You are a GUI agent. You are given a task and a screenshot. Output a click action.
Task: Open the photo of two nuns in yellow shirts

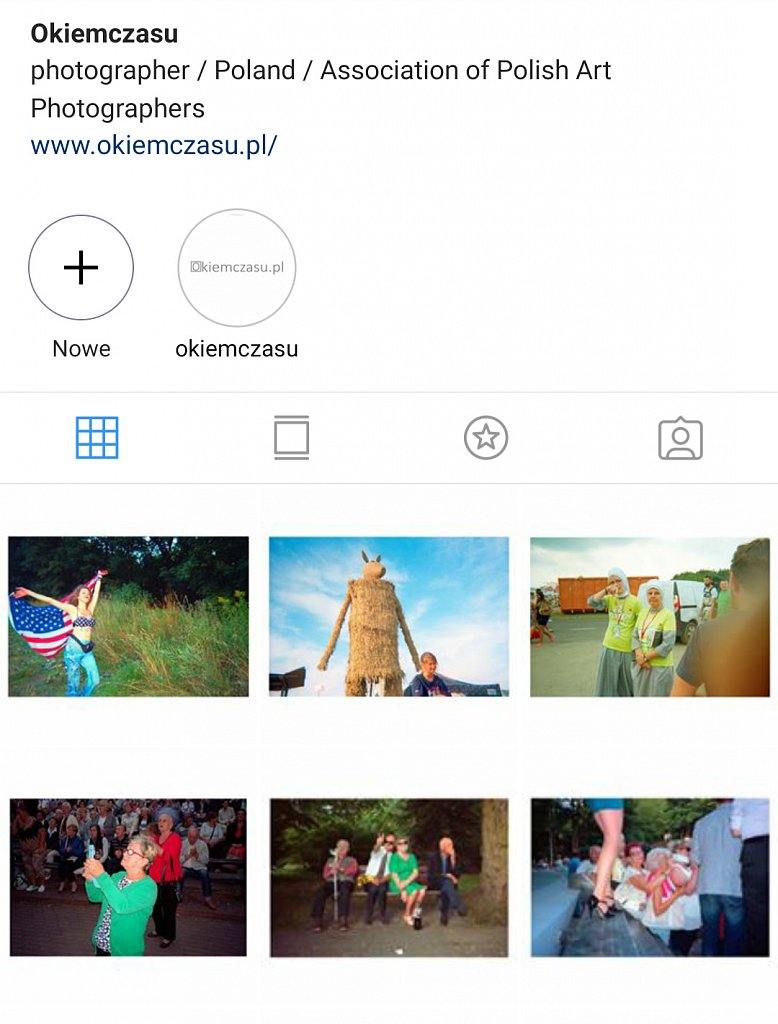[x=649, y=616]
